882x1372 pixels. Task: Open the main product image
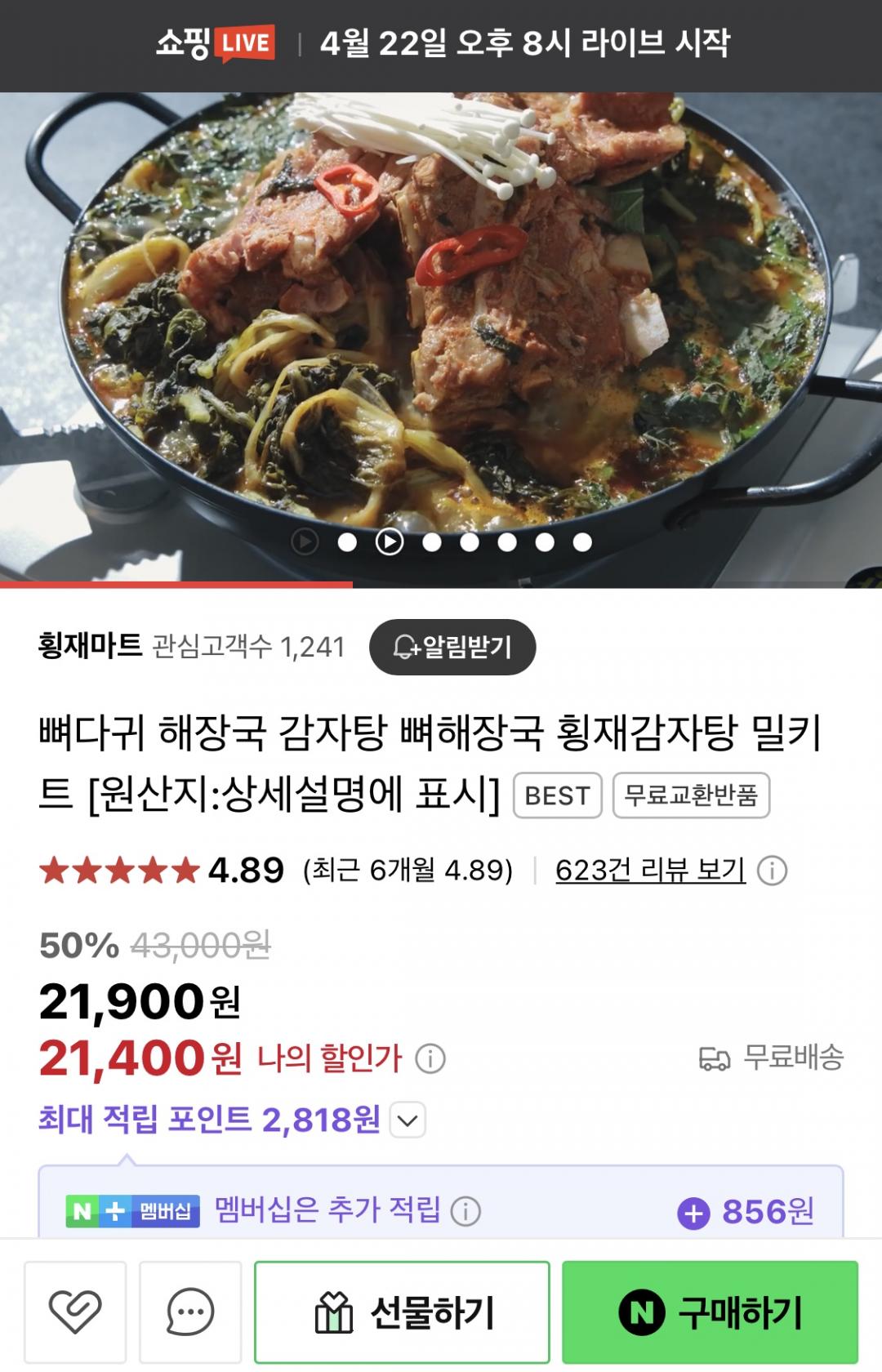[441, 310]
